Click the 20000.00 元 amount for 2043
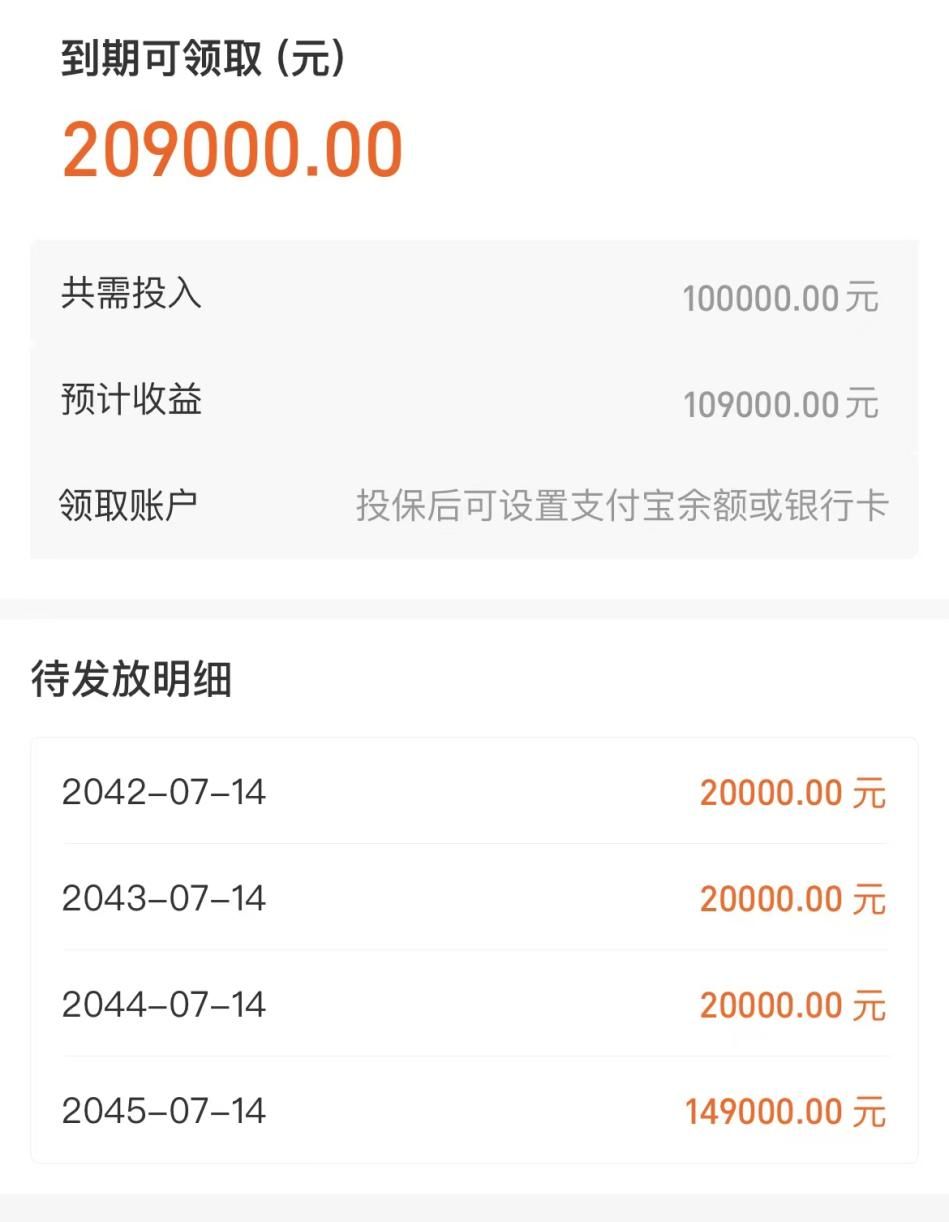This screenshot has height=1222, width=949. point(792,898)
